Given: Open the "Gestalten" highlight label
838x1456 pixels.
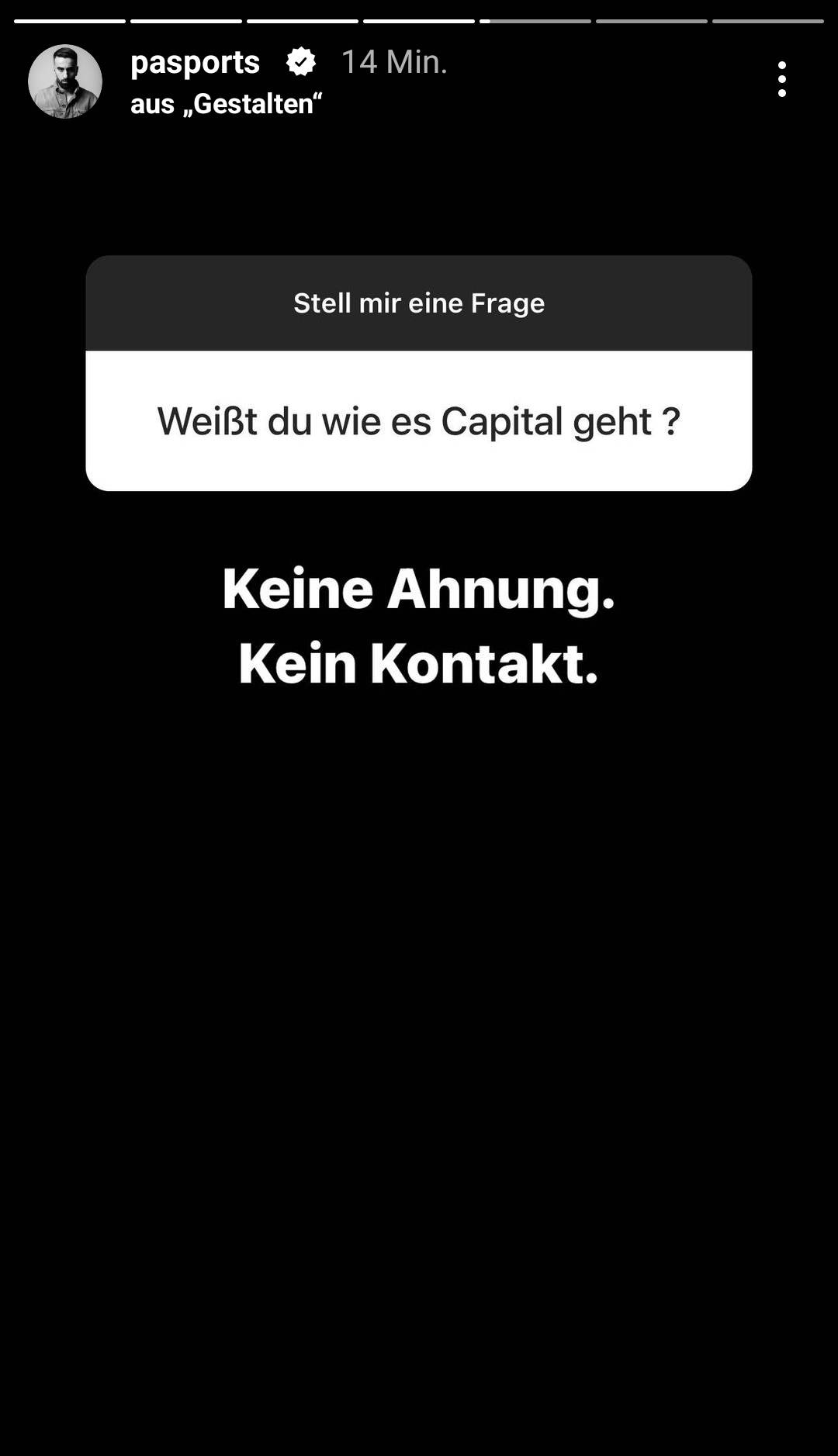Looking at the screenshot, I should [226, 104].
